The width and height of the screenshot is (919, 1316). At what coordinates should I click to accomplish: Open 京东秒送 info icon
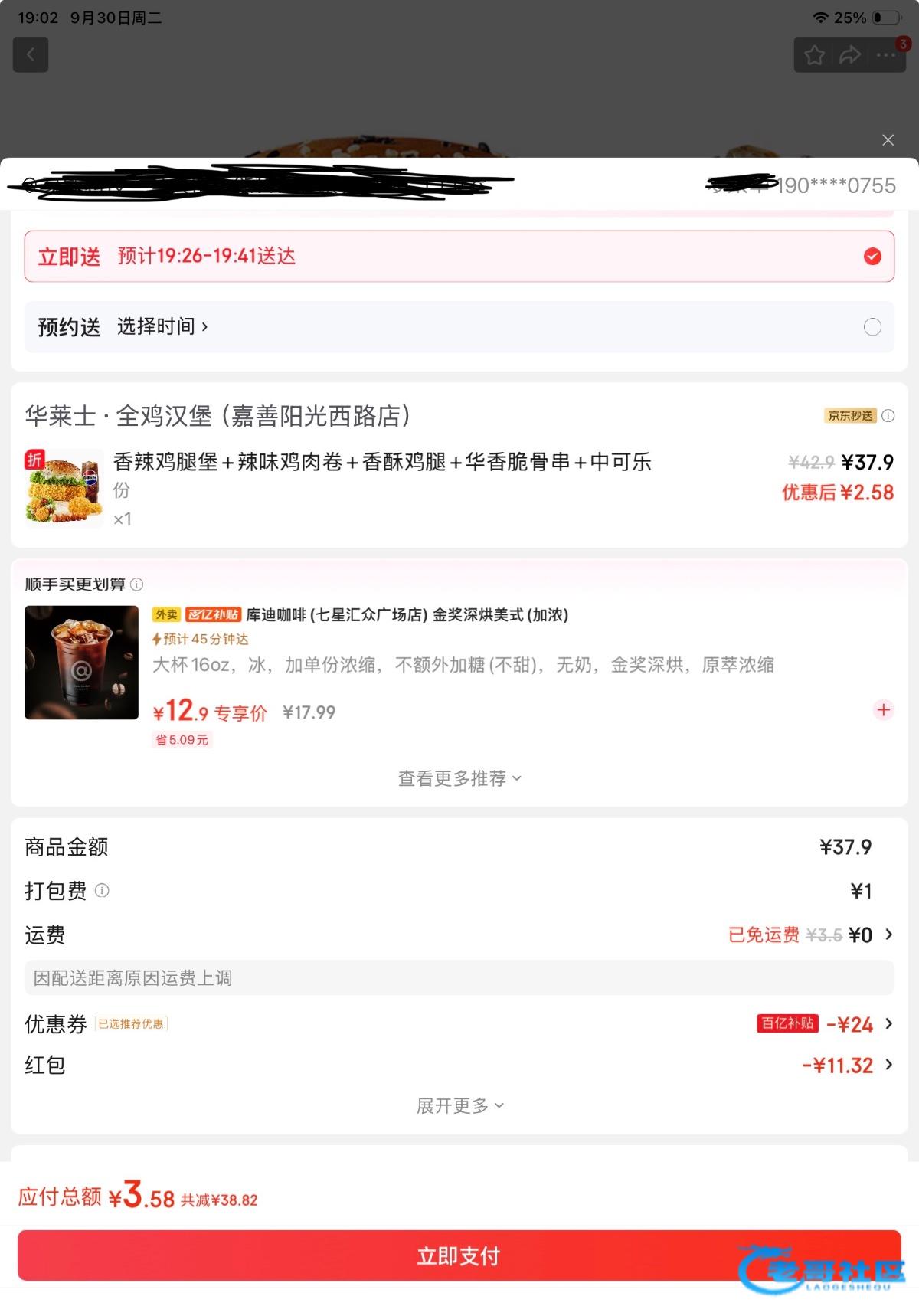[x=888, y=416]
